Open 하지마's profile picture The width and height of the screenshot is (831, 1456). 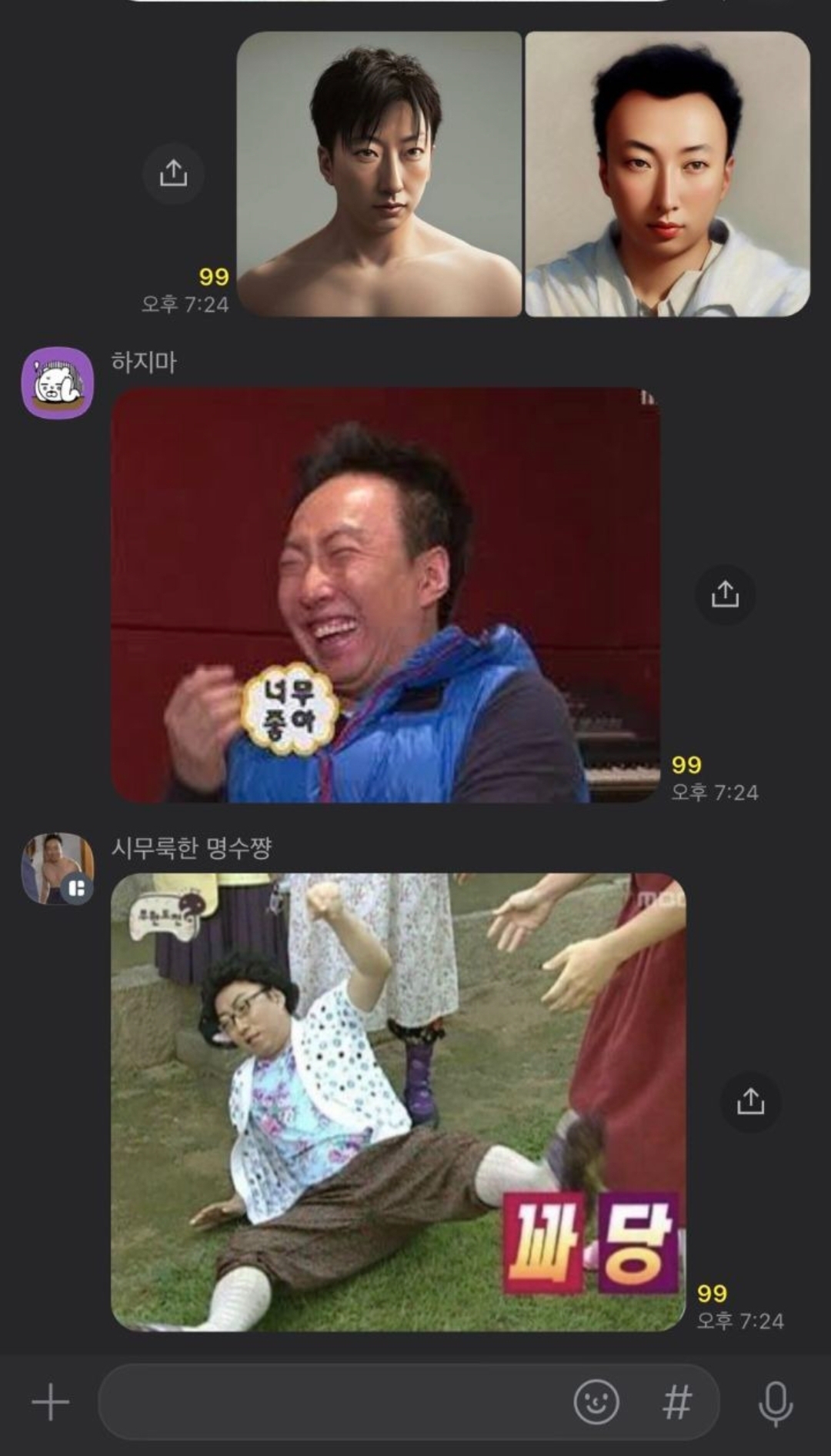pos(57,382)
